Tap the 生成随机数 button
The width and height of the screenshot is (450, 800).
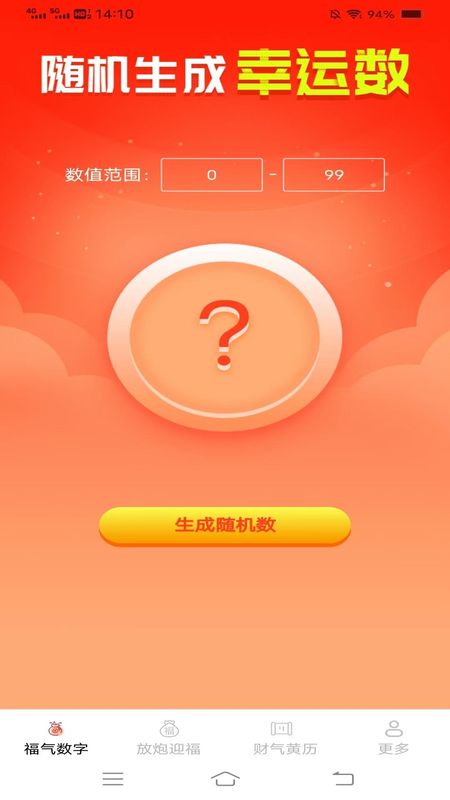225,526
